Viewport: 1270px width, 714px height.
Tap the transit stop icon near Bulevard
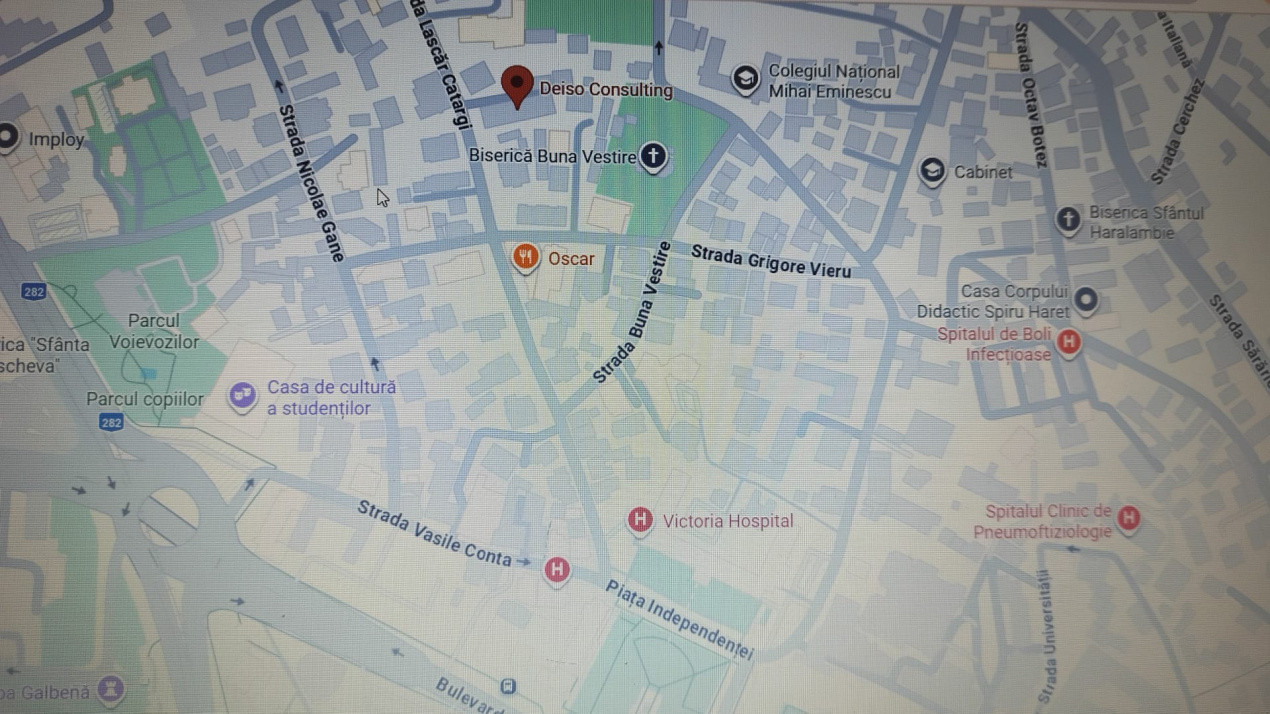point(508,686)
